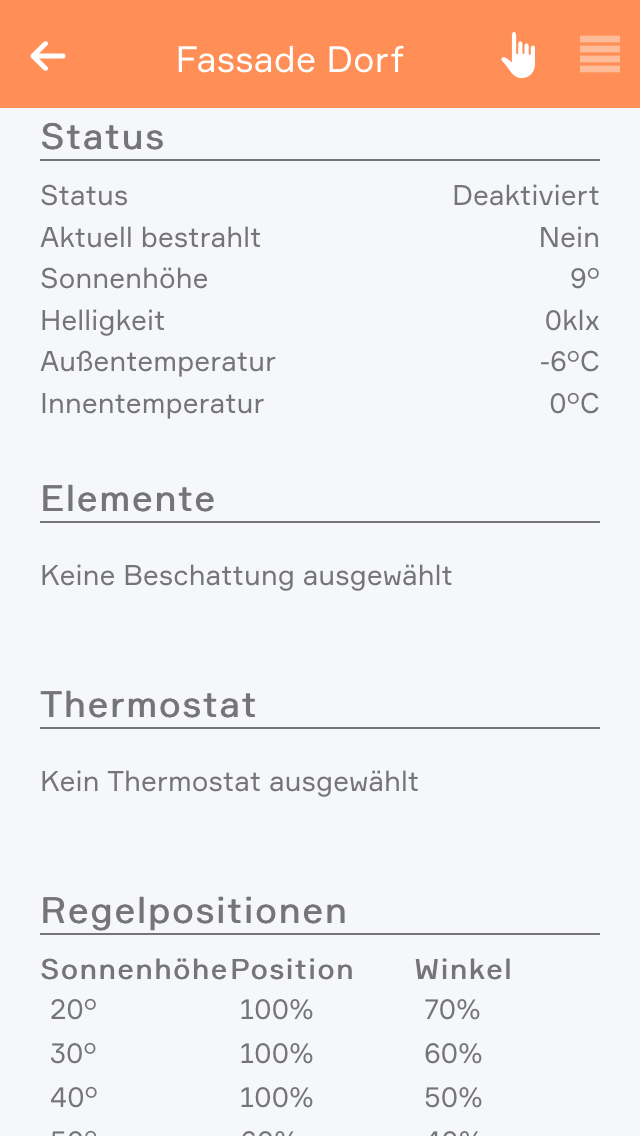Tap the hand pointer icon

pos(518,56)
